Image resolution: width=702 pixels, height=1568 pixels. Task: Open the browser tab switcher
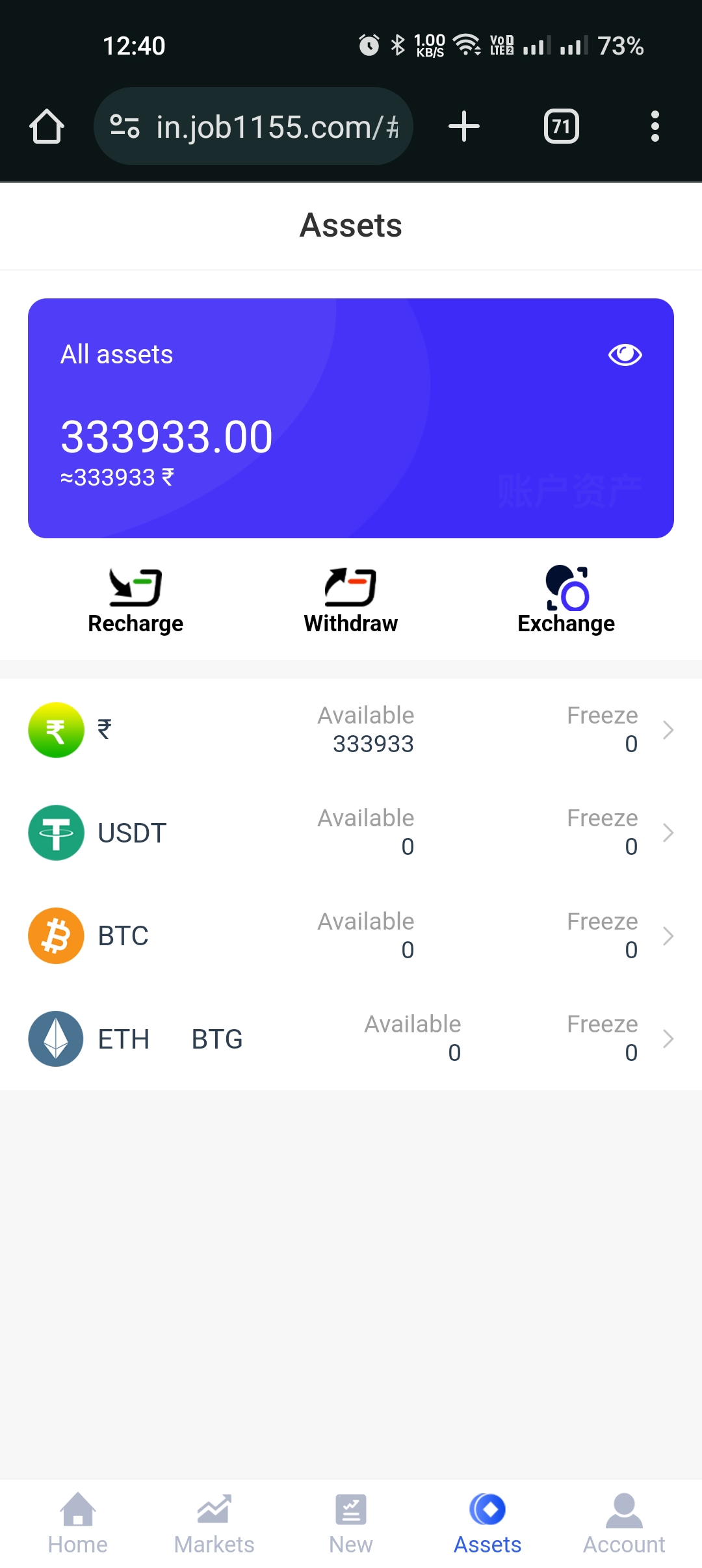(x=561, y=126)
